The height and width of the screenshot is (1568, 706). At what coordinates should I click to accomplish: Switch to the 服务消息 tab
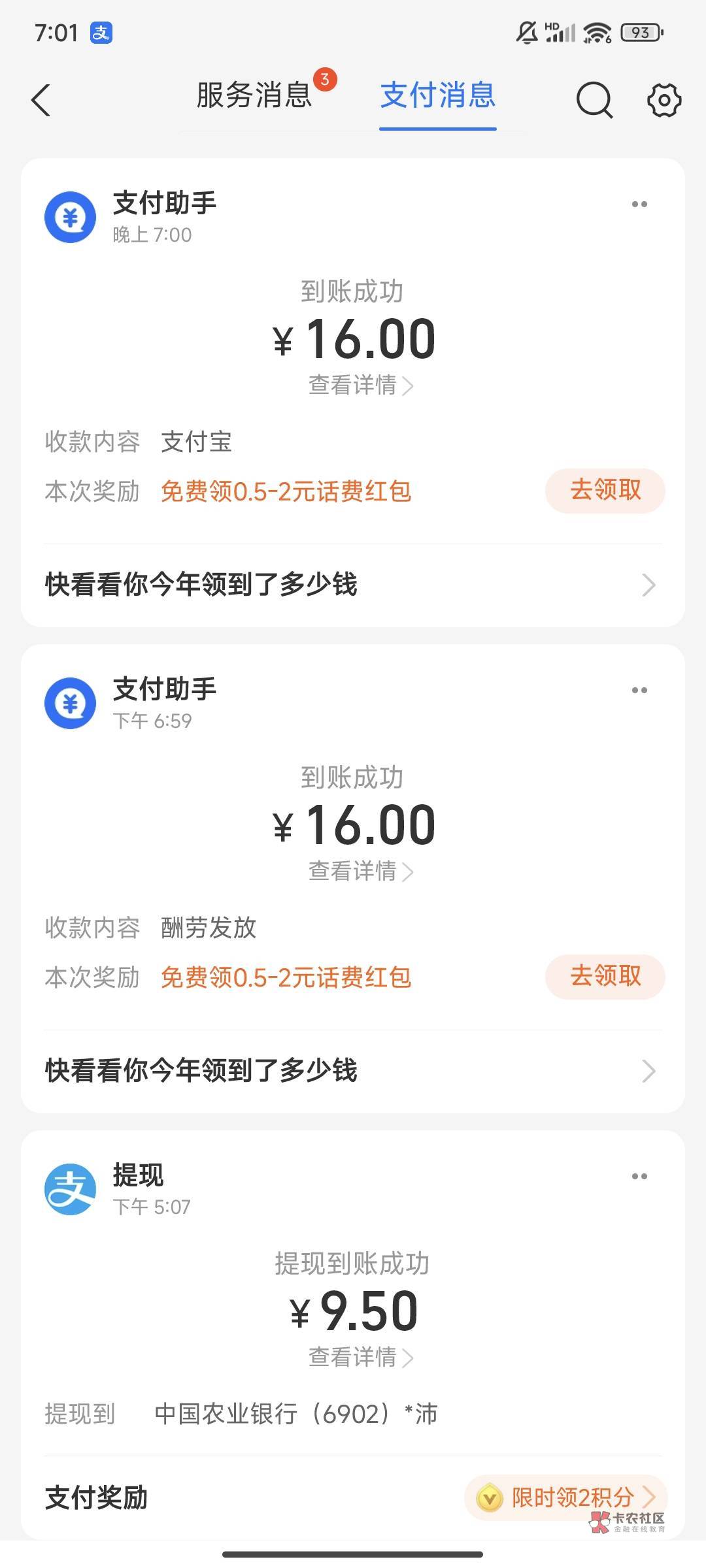point(254,95)
